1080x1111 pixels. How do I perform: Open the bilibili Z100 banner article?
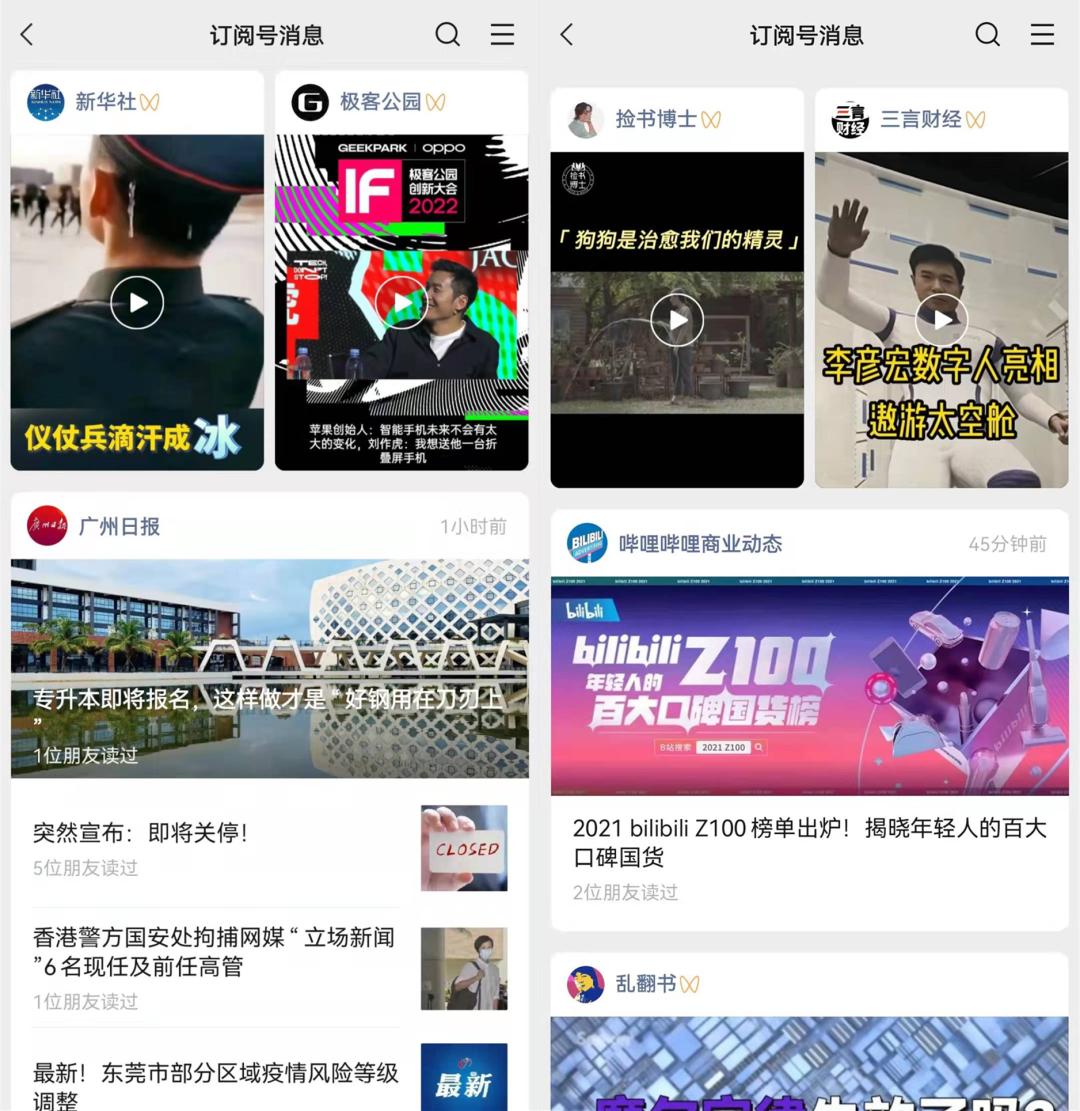click(809, 686)
